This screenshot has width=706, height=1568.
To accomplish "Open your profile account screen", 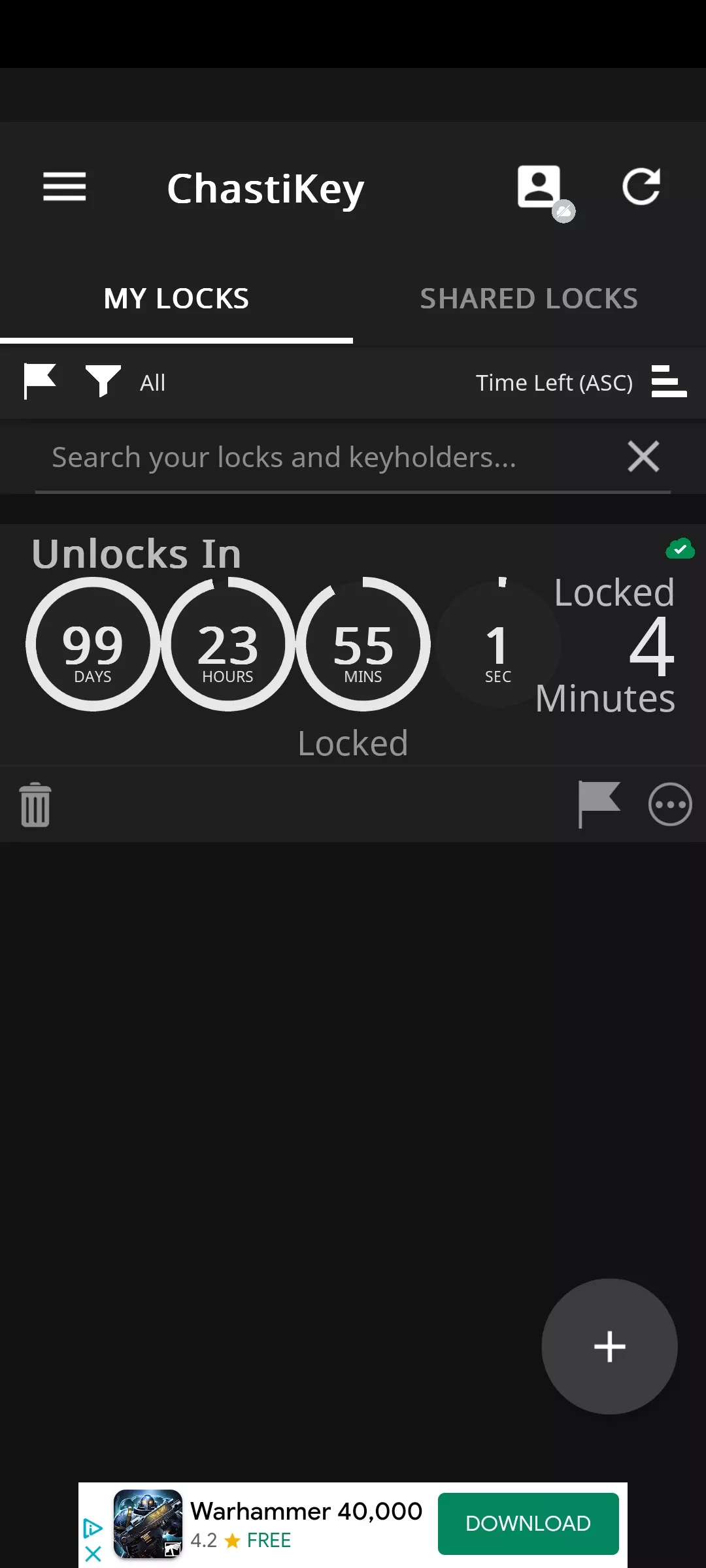I will [x=538, y=188].
